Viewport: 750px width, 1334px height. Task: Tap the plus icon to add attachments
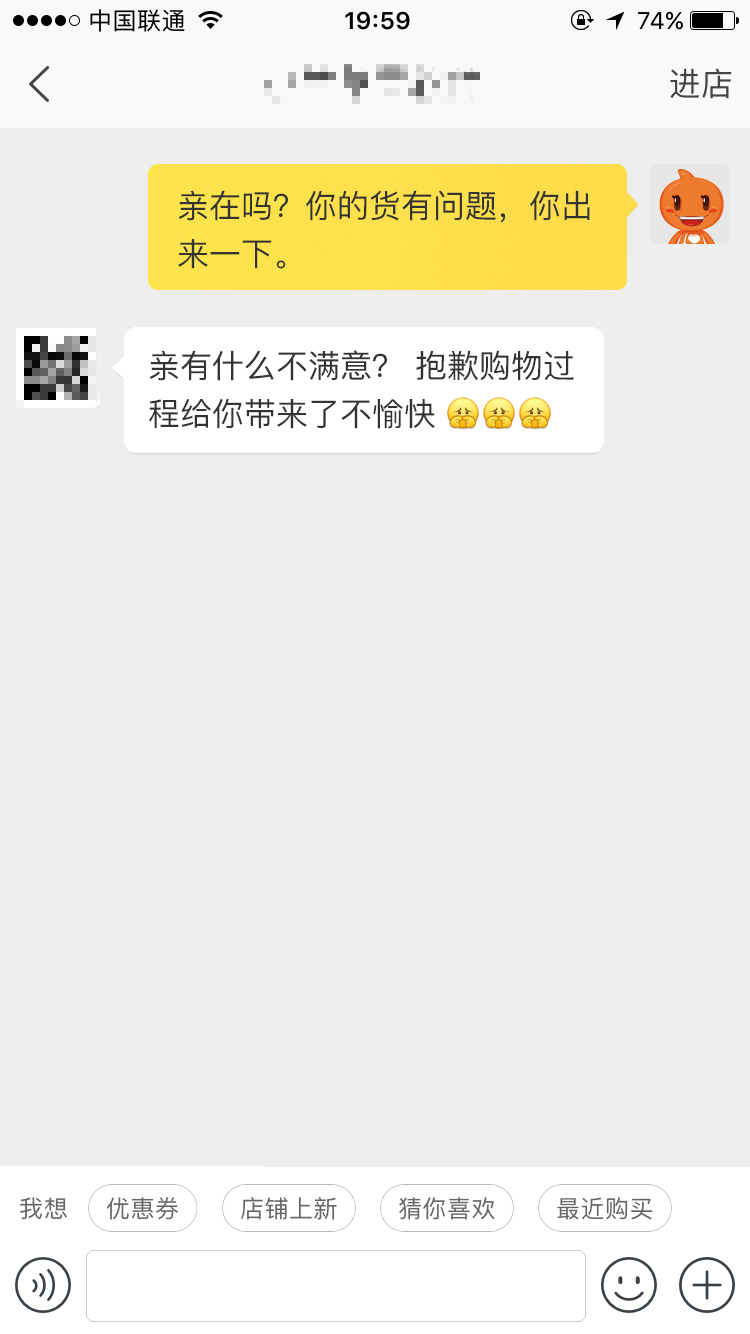707,1284
